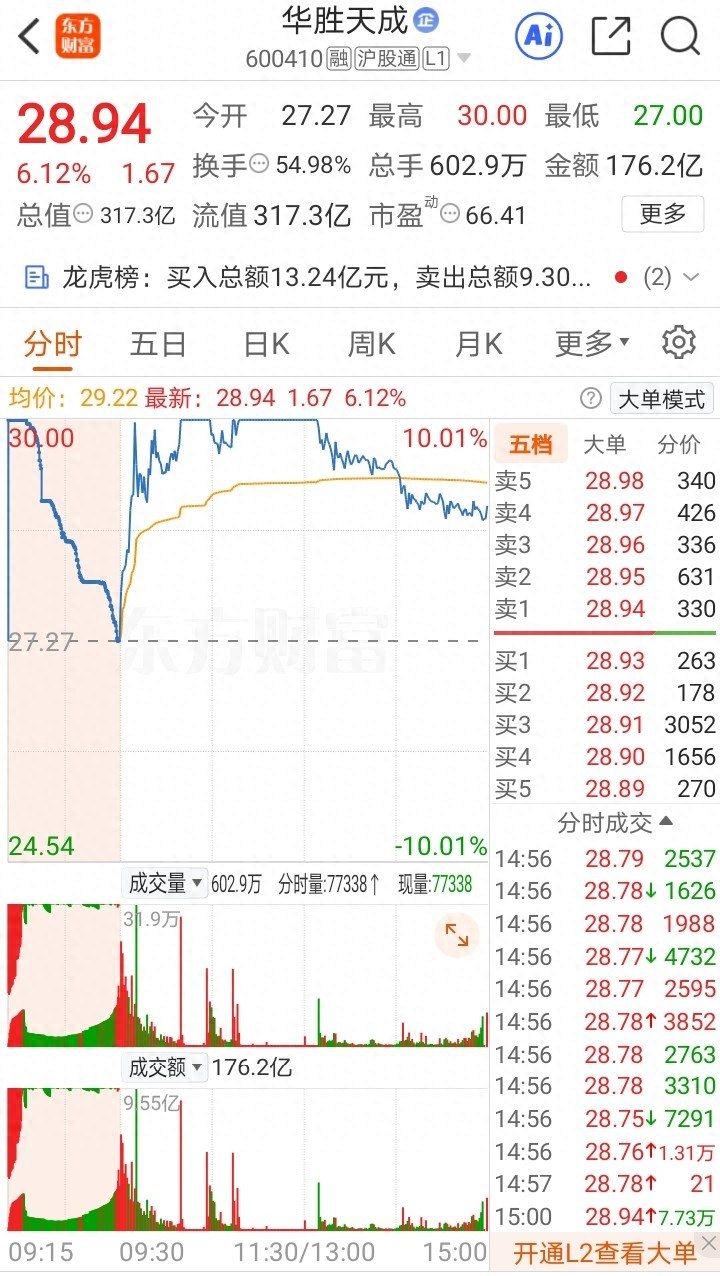This screenshot has height=1276, width=720.
Task: Expand chart to full screen
Action: coord(457,935)
